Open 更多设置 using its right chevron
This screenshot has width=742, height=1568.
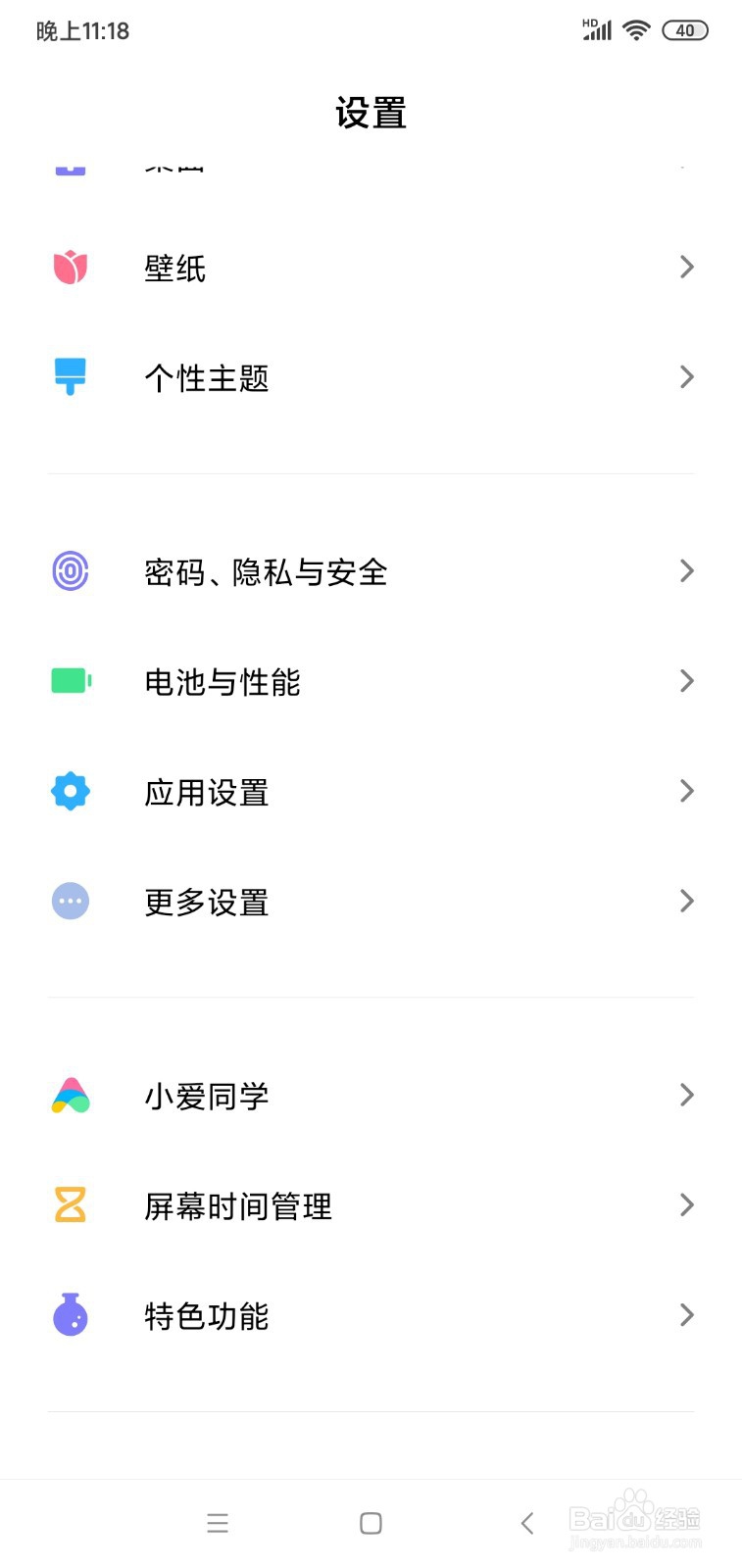point(686,900)
